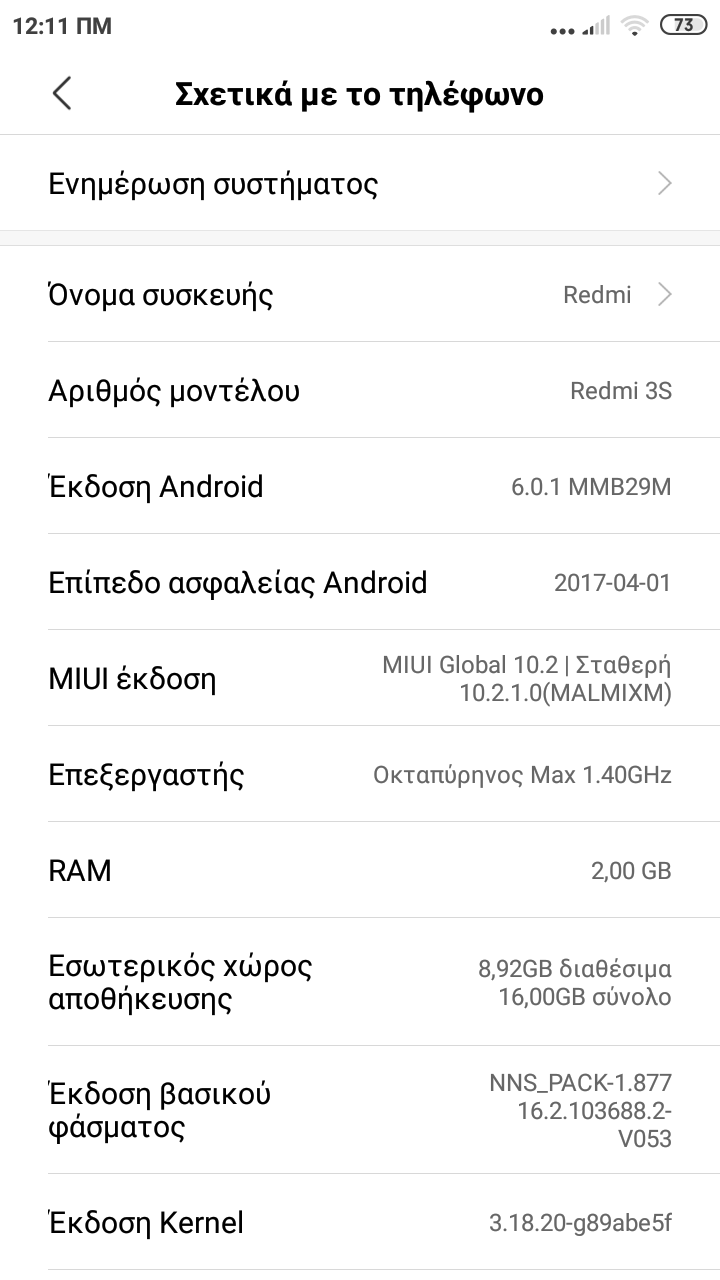Tap the Έκδοση Kernel row

point(360,1222)
